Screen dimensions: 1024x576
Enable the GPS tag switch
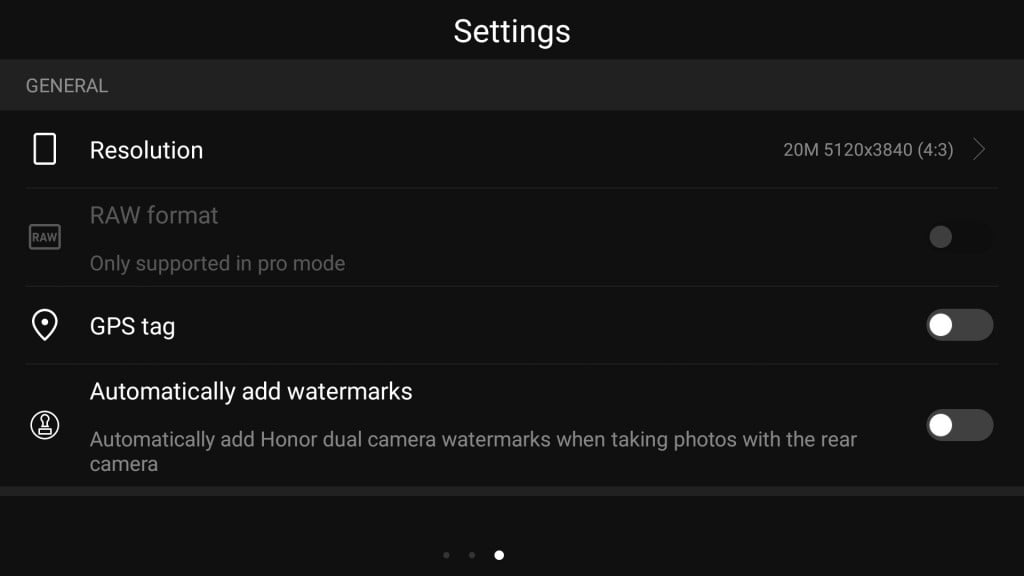tap(958, 325)
